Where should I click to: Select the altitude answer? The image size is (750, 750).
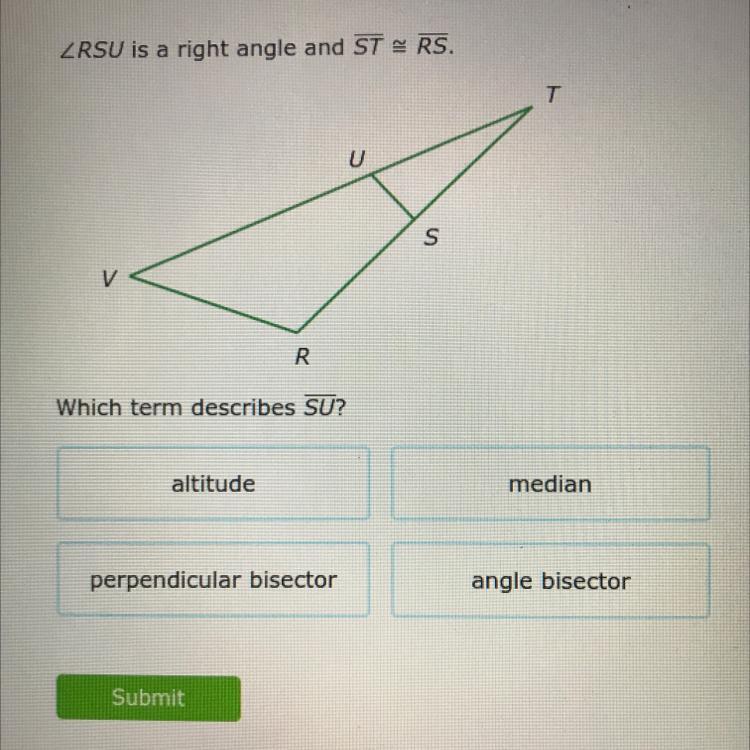click(213, 484)
